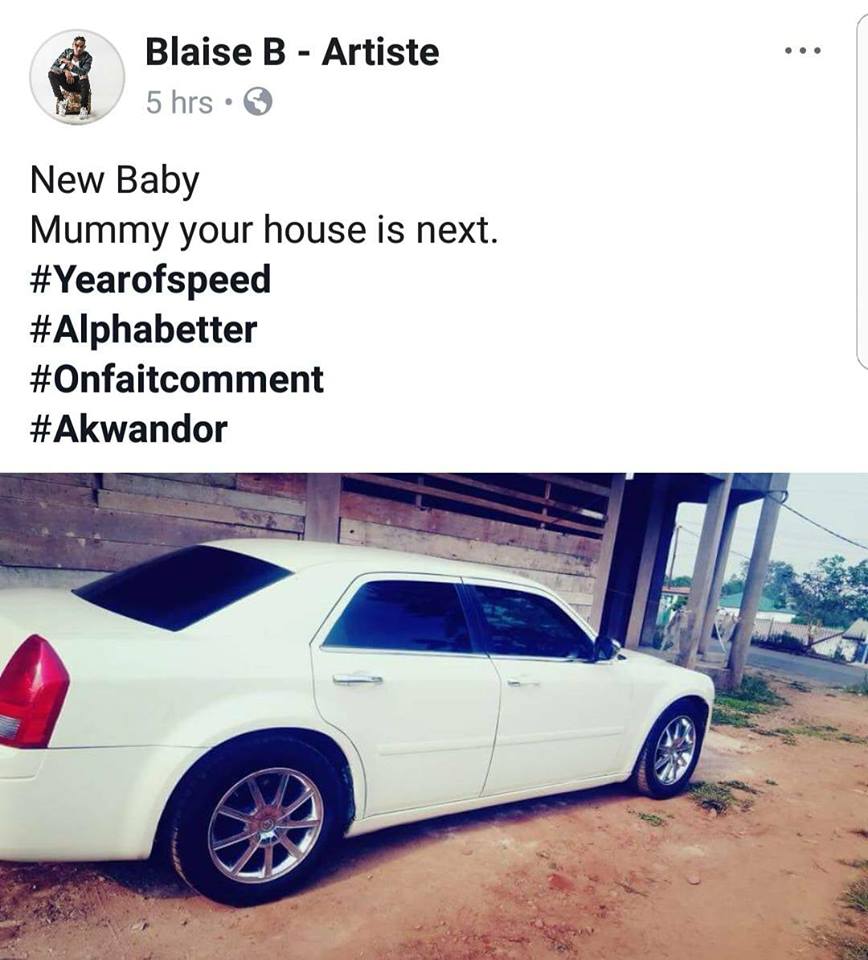Open the #Yearofspeed hashtag
868x960 pixels.
tap(150, 280)
